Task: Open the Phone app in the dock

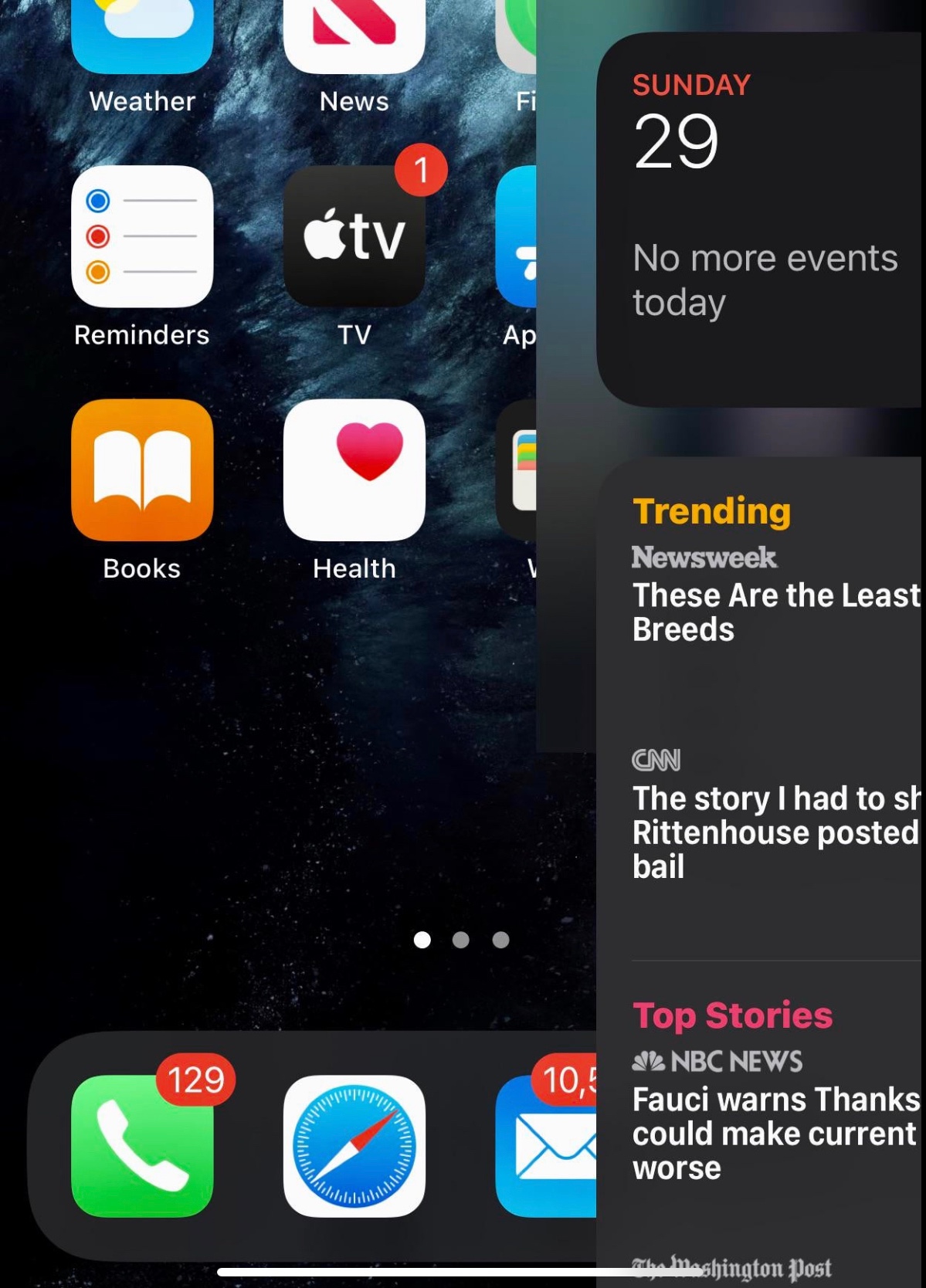Action: pos(142,1146)
